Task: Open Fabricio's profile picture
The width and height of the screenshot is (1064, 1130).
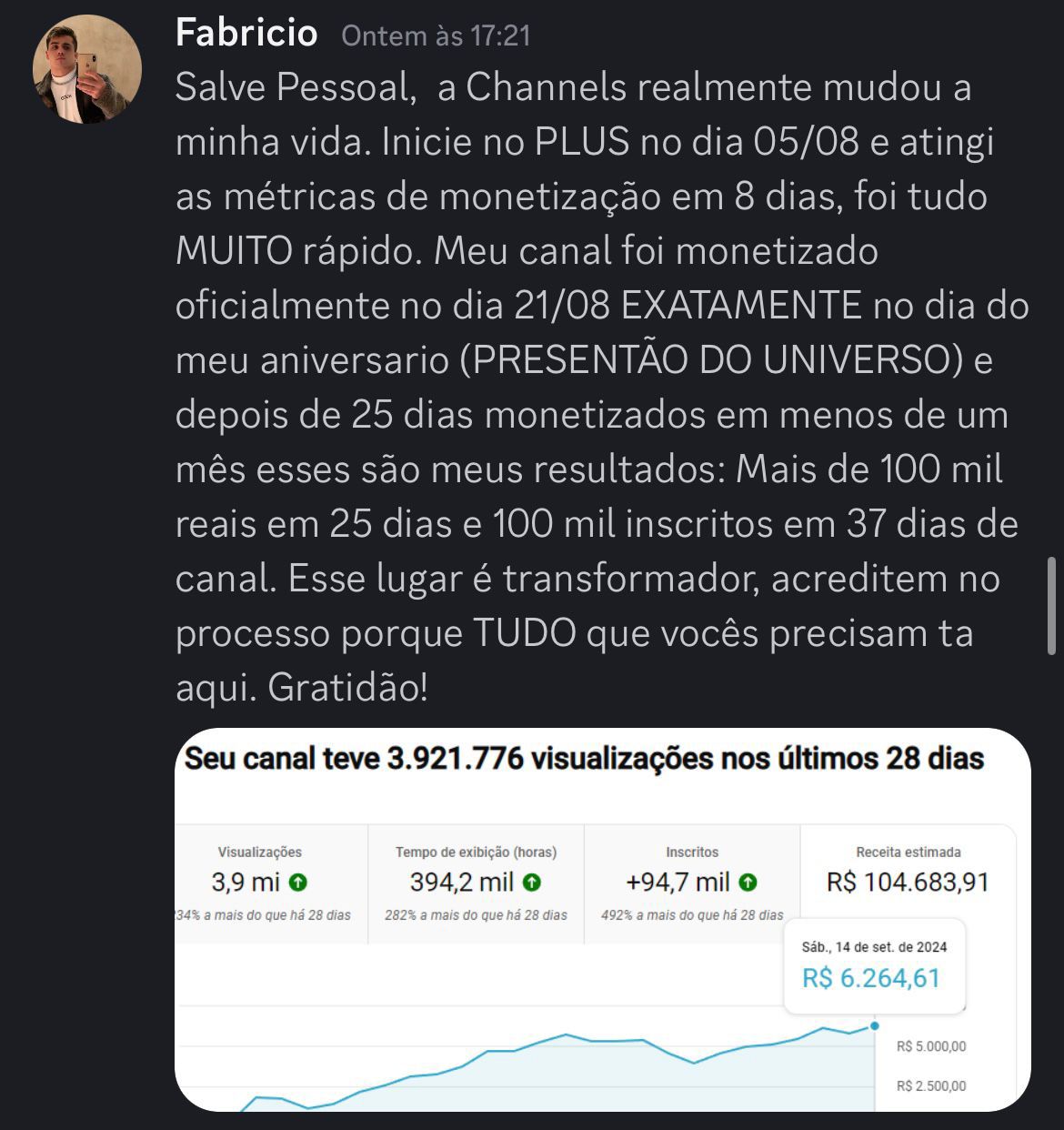Action: pyautogui.click(x=86, y=69)
